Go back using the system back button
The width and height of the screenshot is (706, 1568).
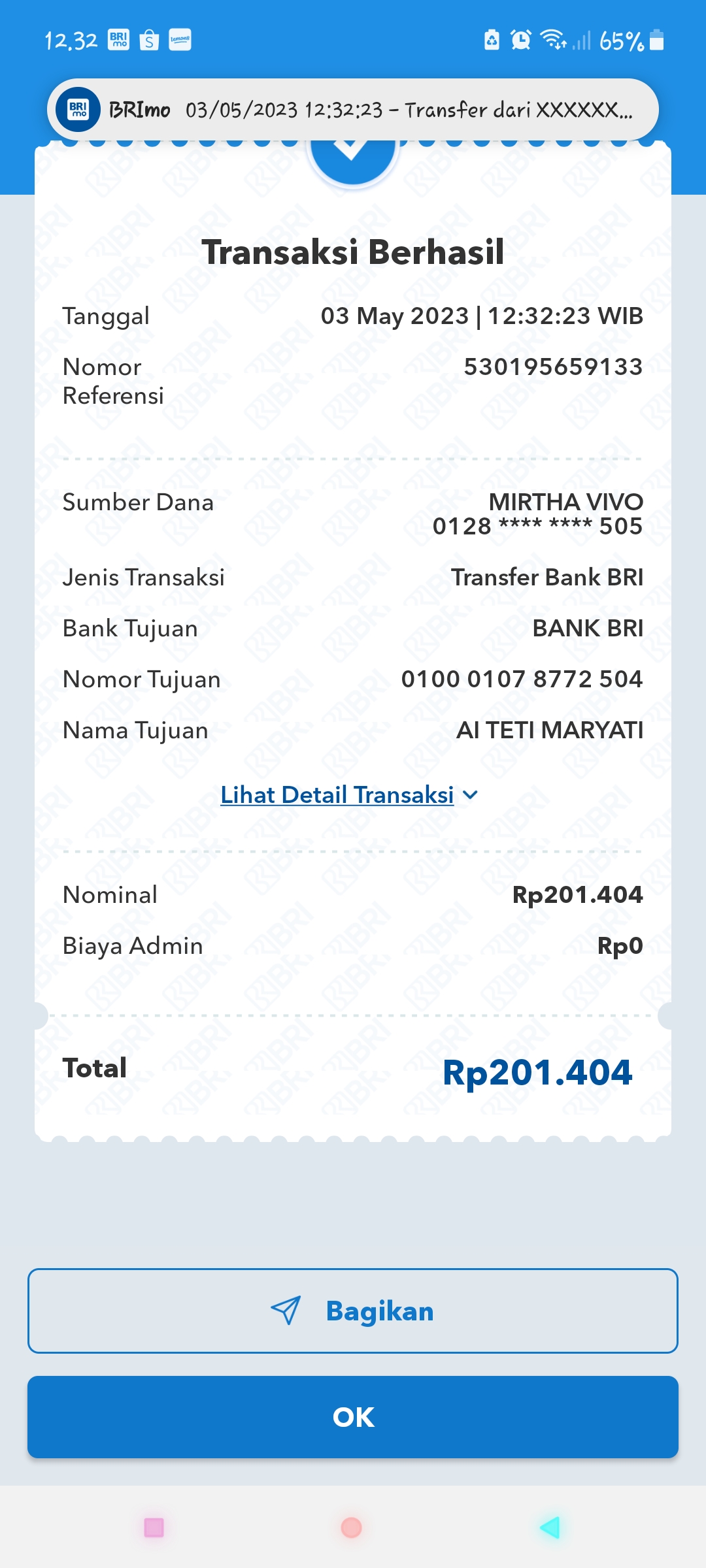coord(550,1527)
